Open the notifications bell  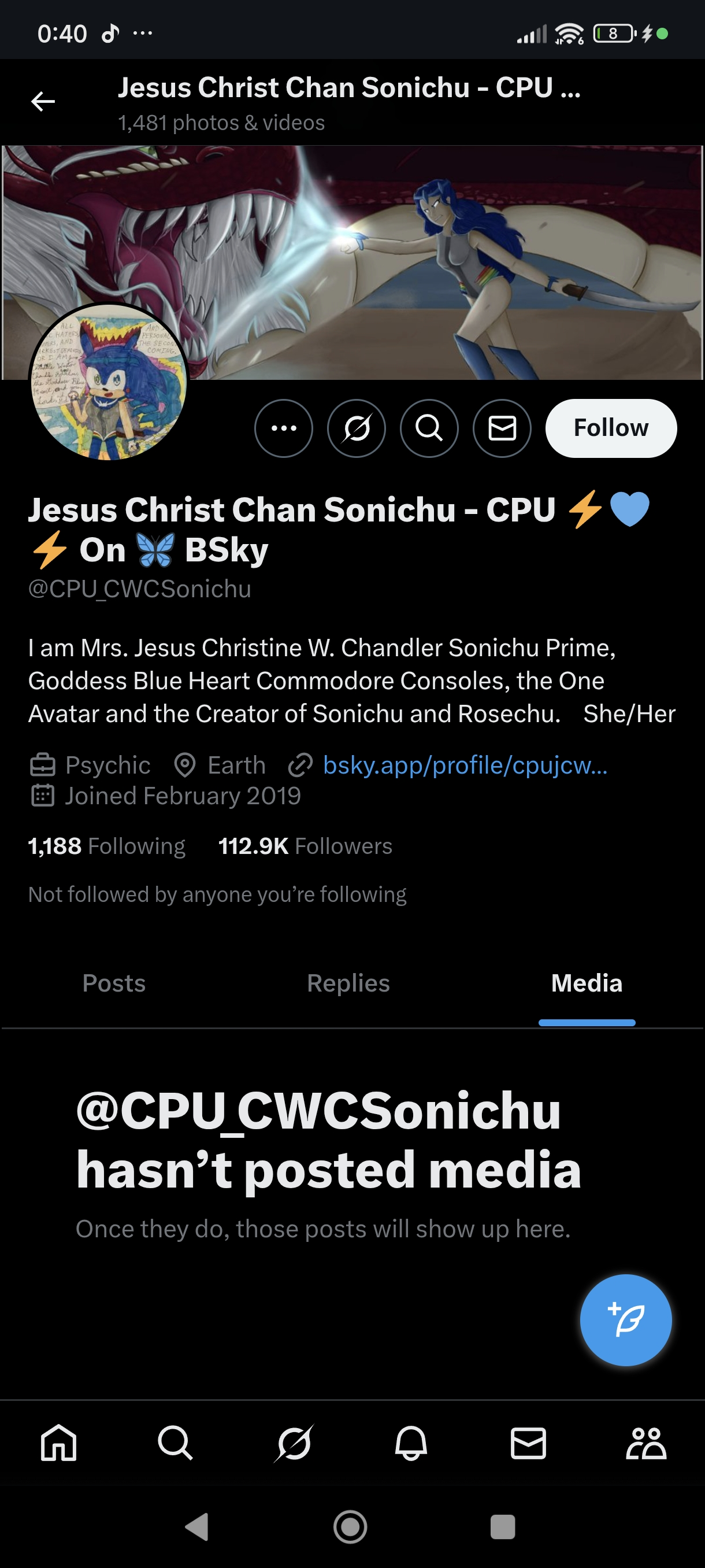(411, 1443)
